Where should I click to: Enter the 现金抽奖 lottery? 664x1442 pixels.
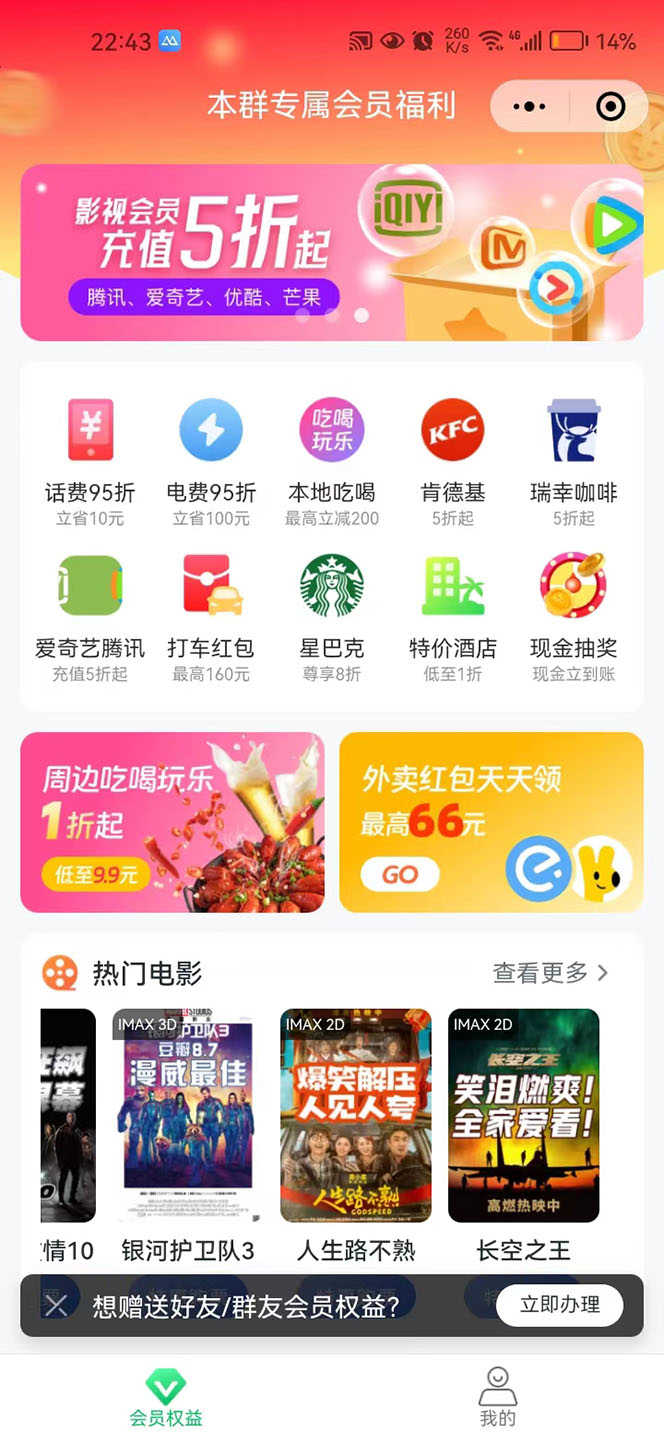pyautogui.click(x=574, y=617)
